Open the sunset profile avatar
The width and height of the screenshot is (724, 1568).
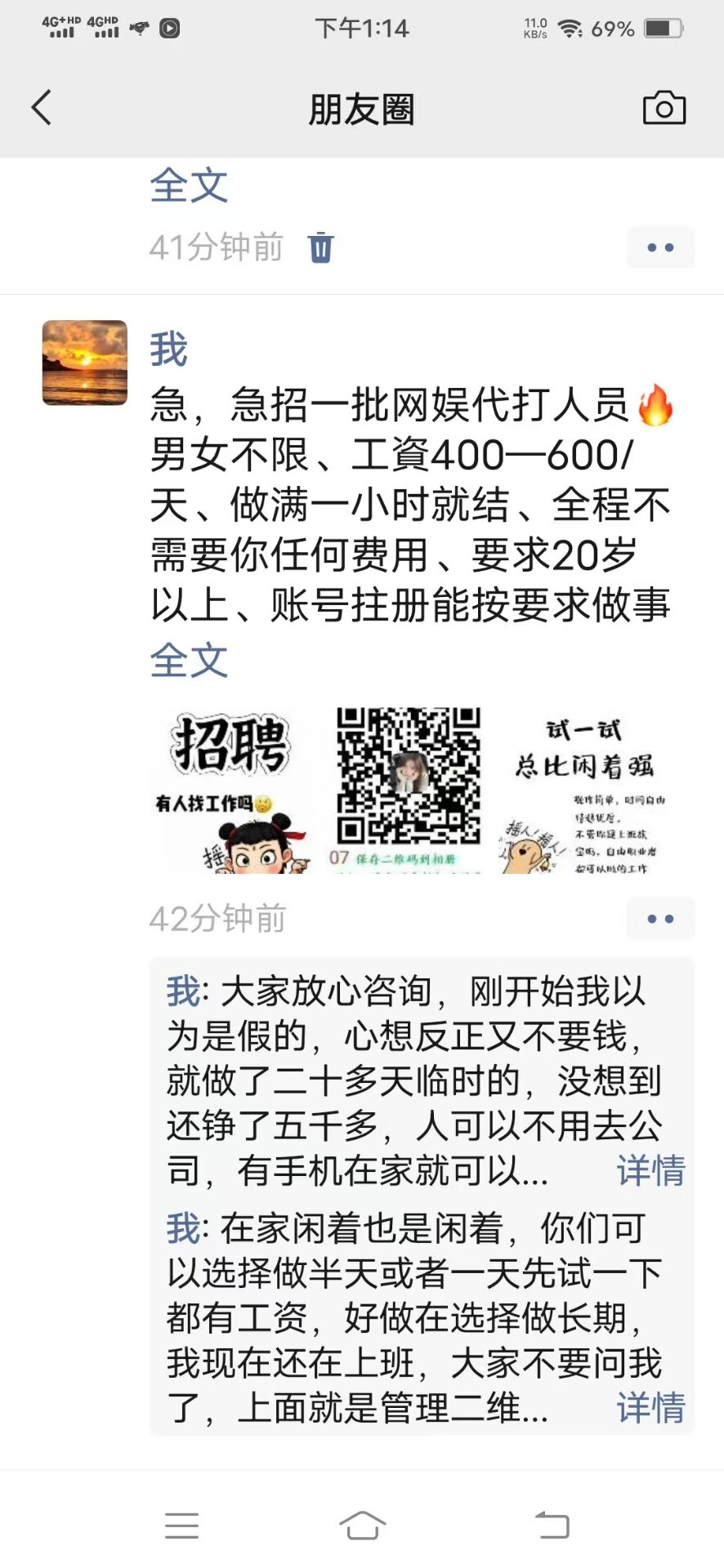(x=85, y=363)
